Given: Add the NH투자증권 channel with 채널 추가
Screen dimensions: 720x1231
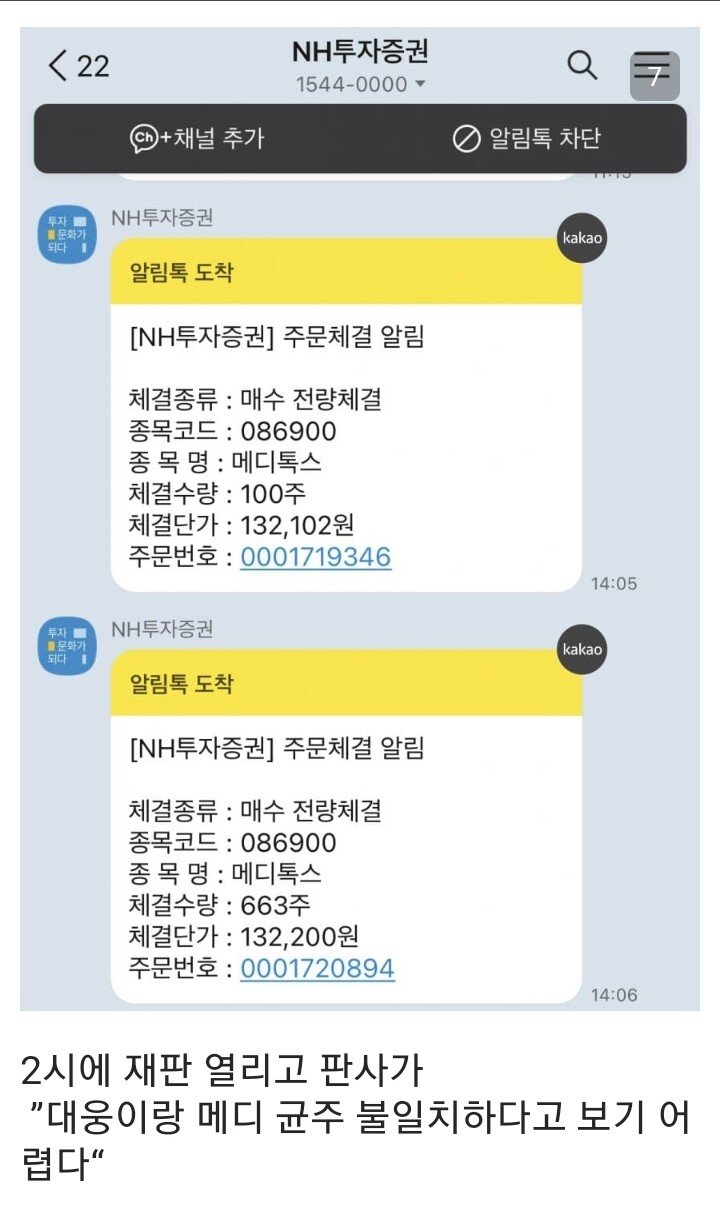Looking at the screenshot, I should (x=197, y=138).
